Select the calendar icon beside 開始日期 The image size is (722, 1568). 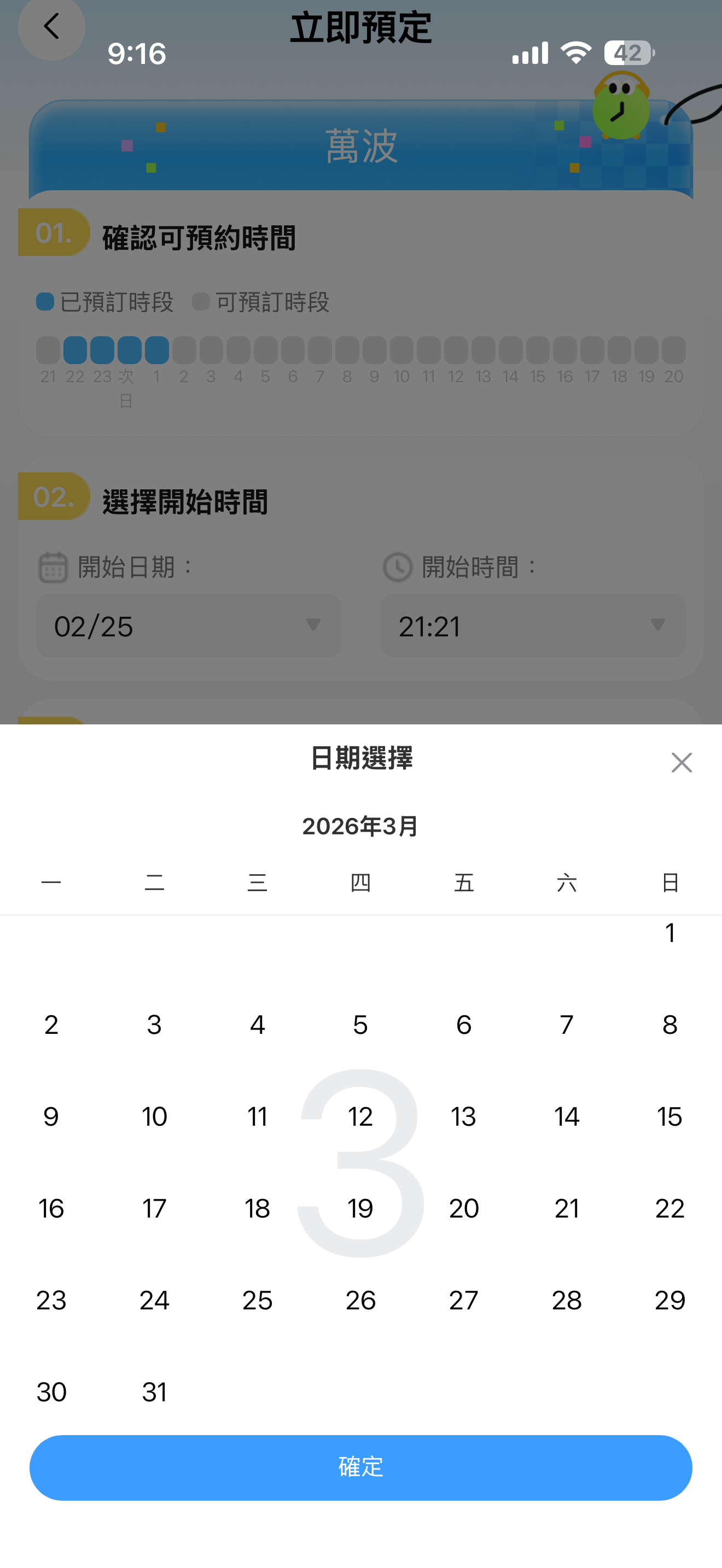point(53,567)
